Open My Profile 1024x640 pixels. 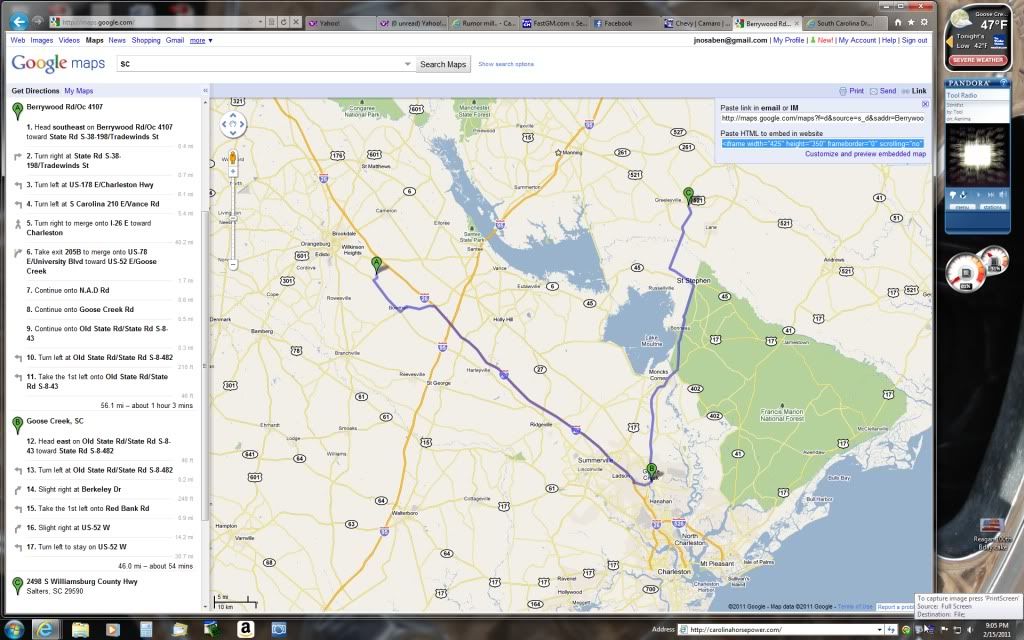(x=788, y=41)
